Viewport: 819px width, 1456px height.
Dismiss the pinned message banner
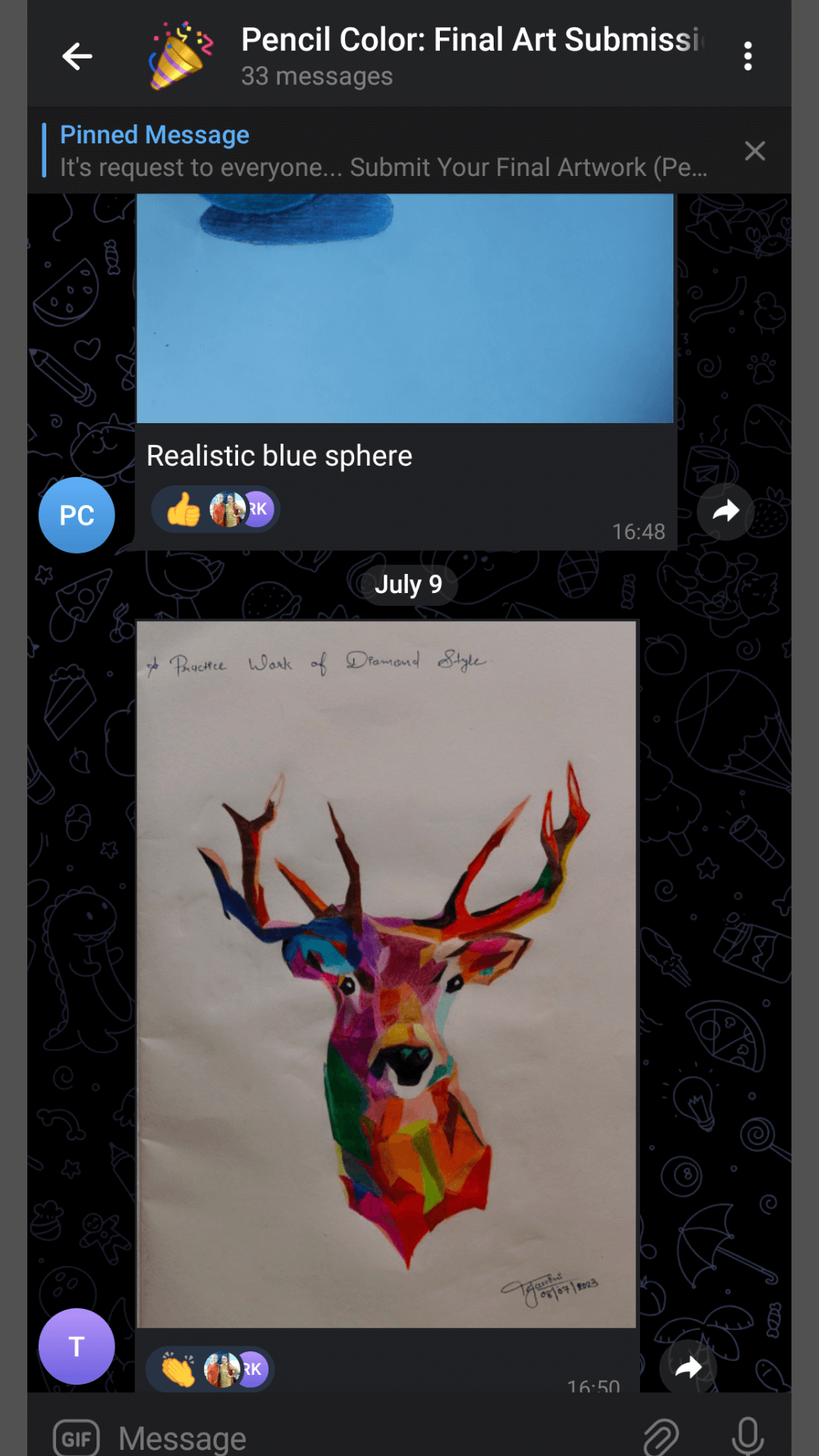tap(755, 151)
